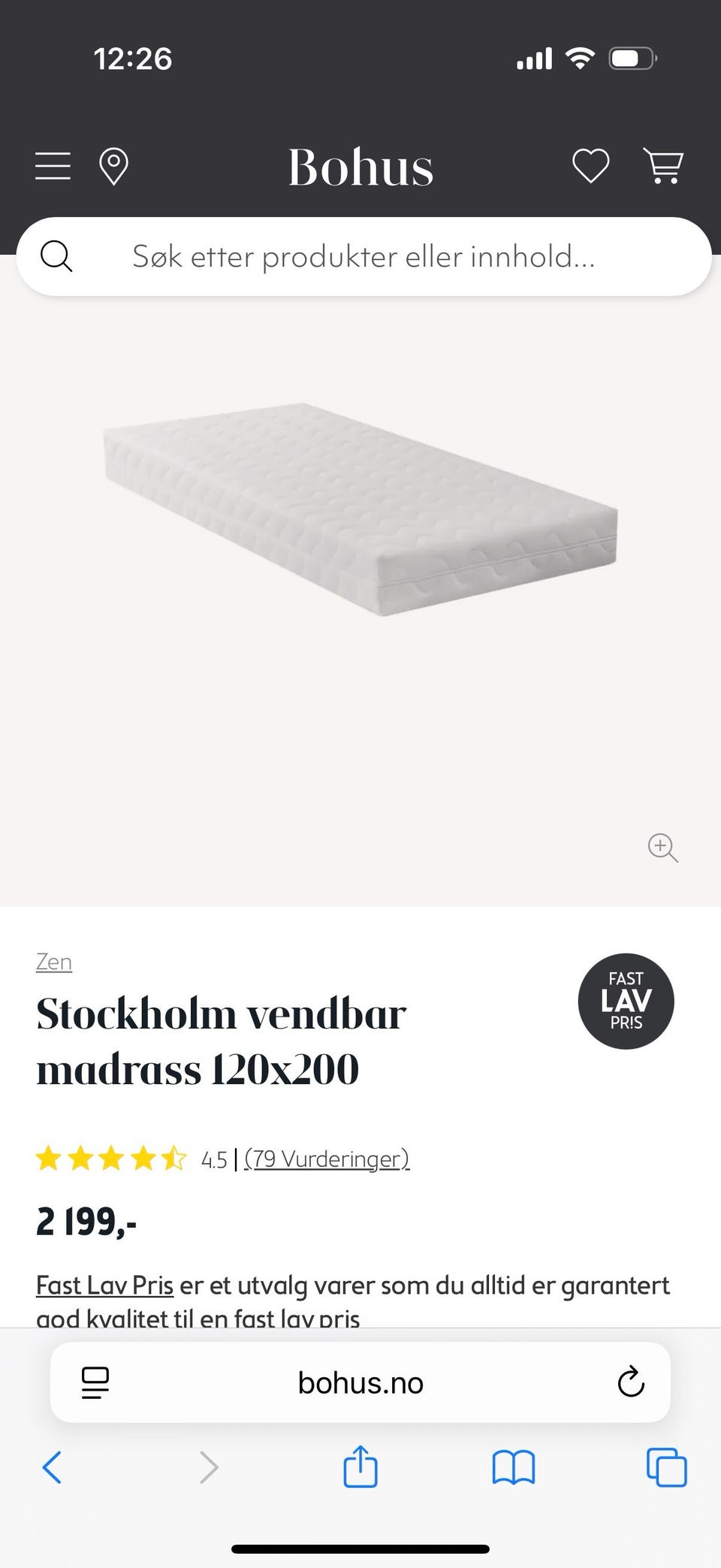The height and width of the screenshot is (1568, 721).
Task: Open the store locator pin
Action: tap(113, 166)
